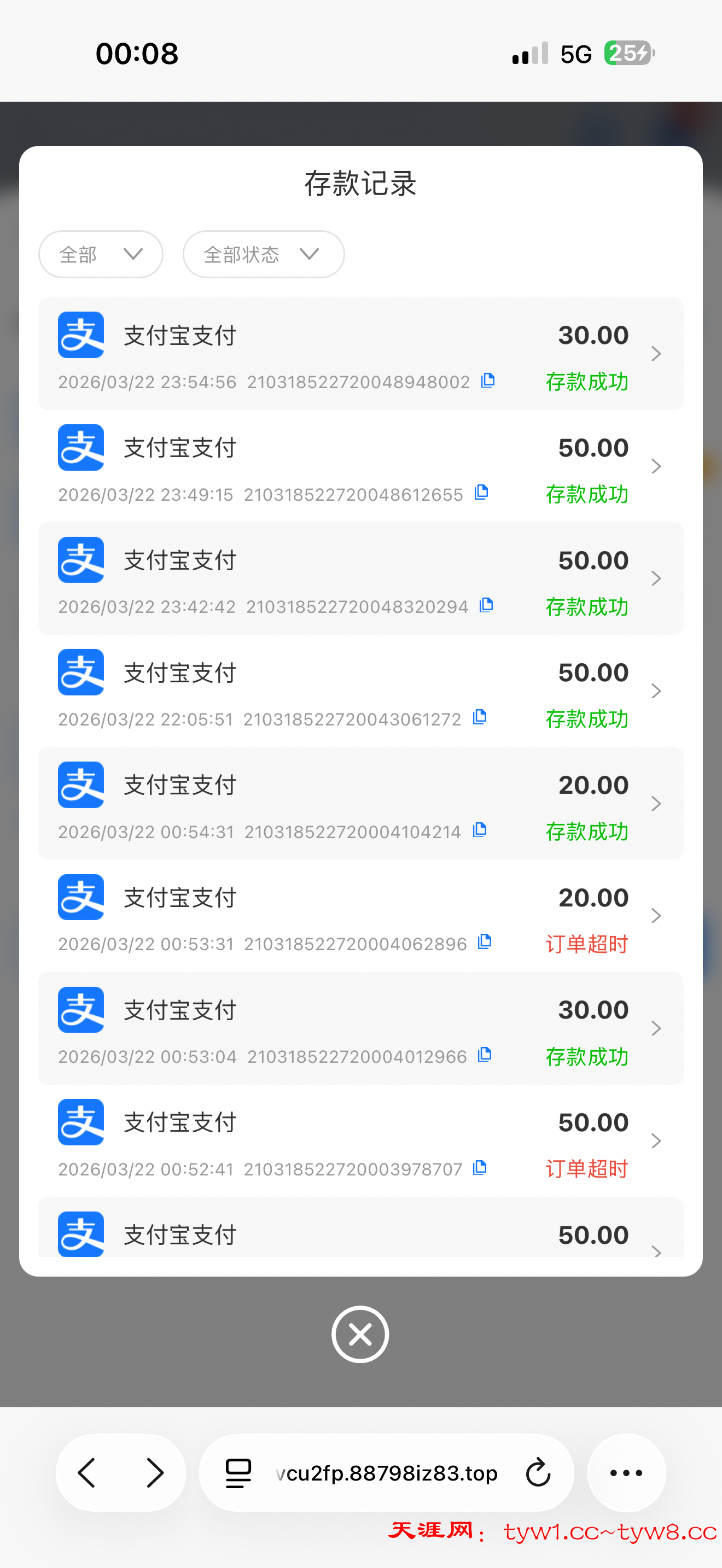Copy order number ending in 04062896
Screen dimensions: 722x1568
click(485, 943)
